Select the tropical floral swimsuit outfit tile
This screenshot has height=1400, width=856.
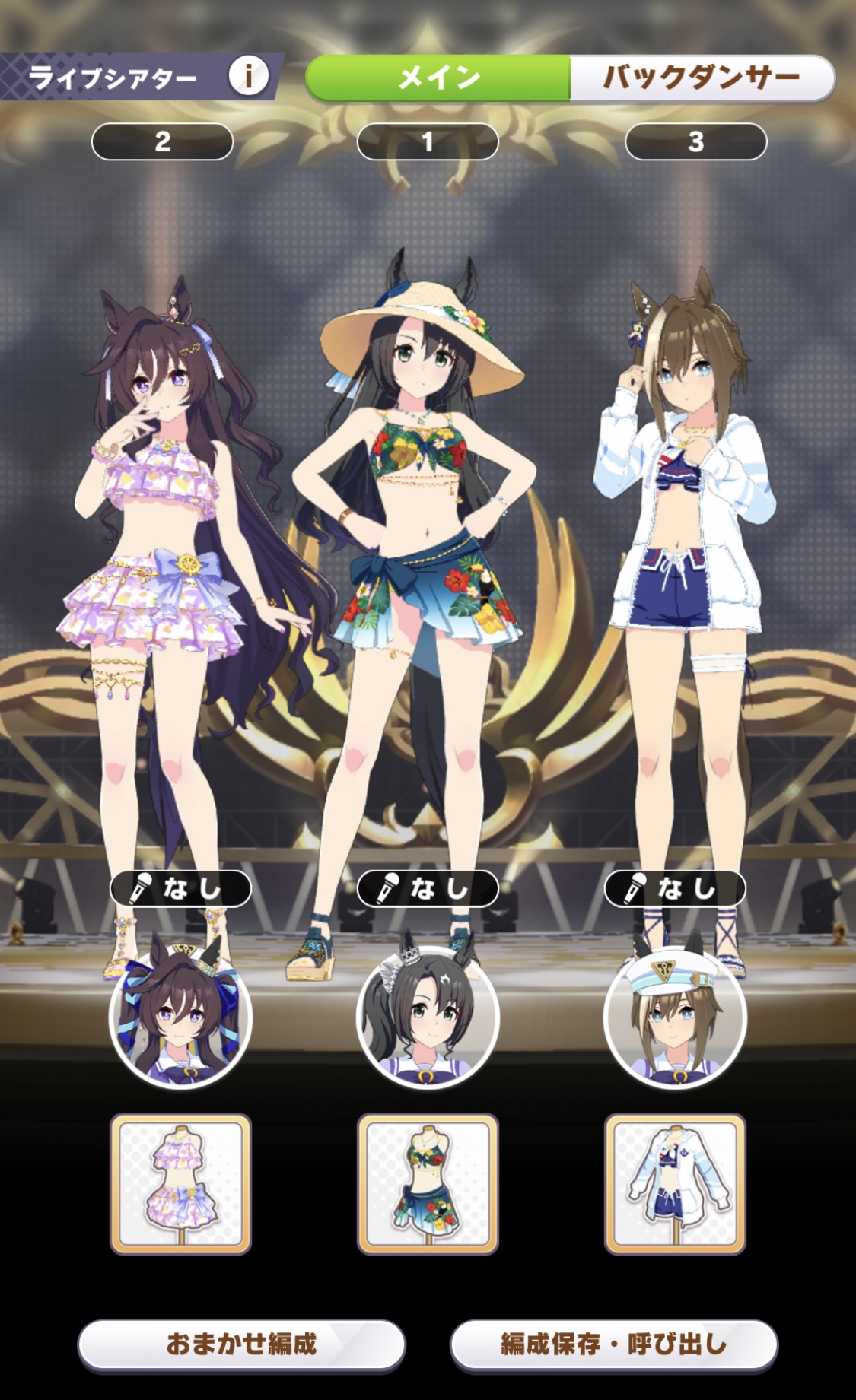[428, 1183]
